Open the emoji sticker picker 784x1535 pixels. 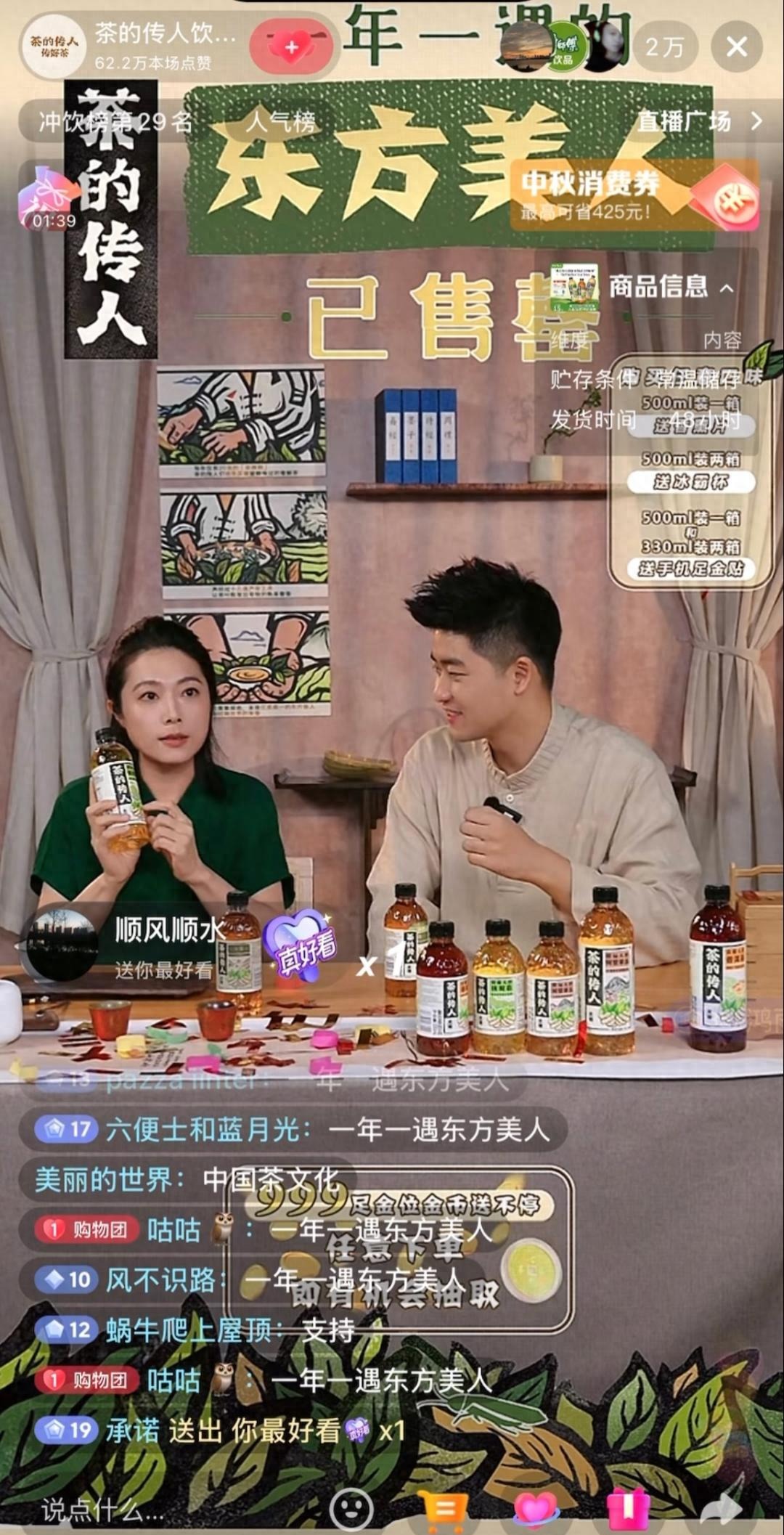[351, 1510]
